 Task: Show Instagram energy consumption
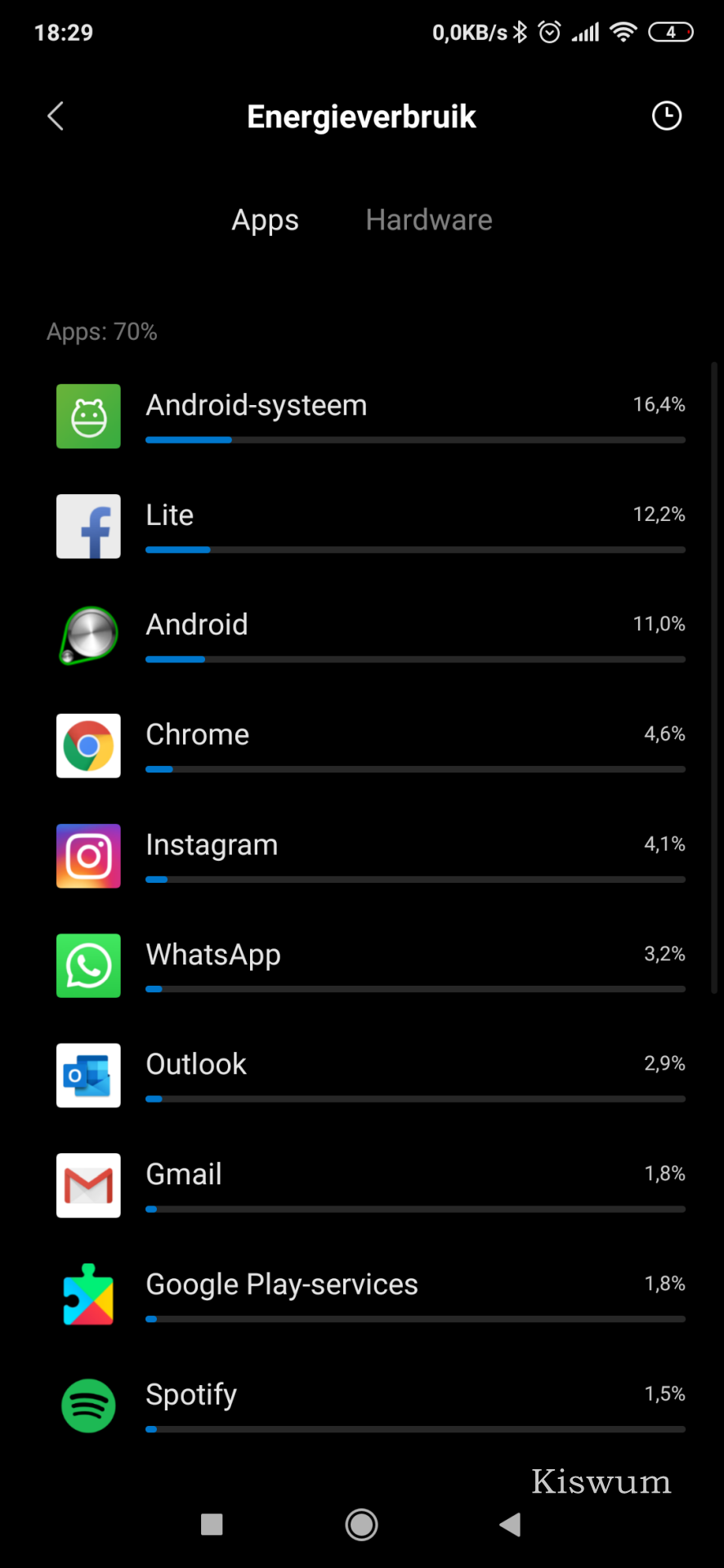(370, 856)
